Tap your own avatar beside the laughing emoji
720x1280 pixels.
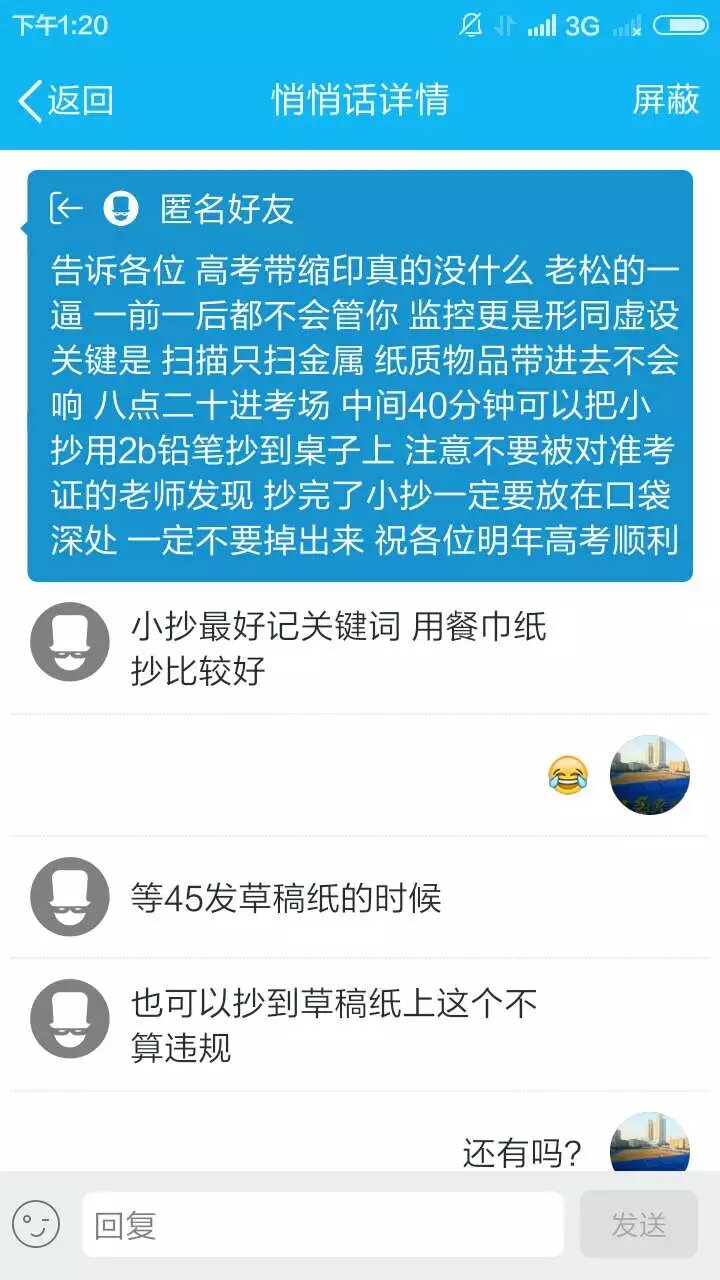(649, 775)
